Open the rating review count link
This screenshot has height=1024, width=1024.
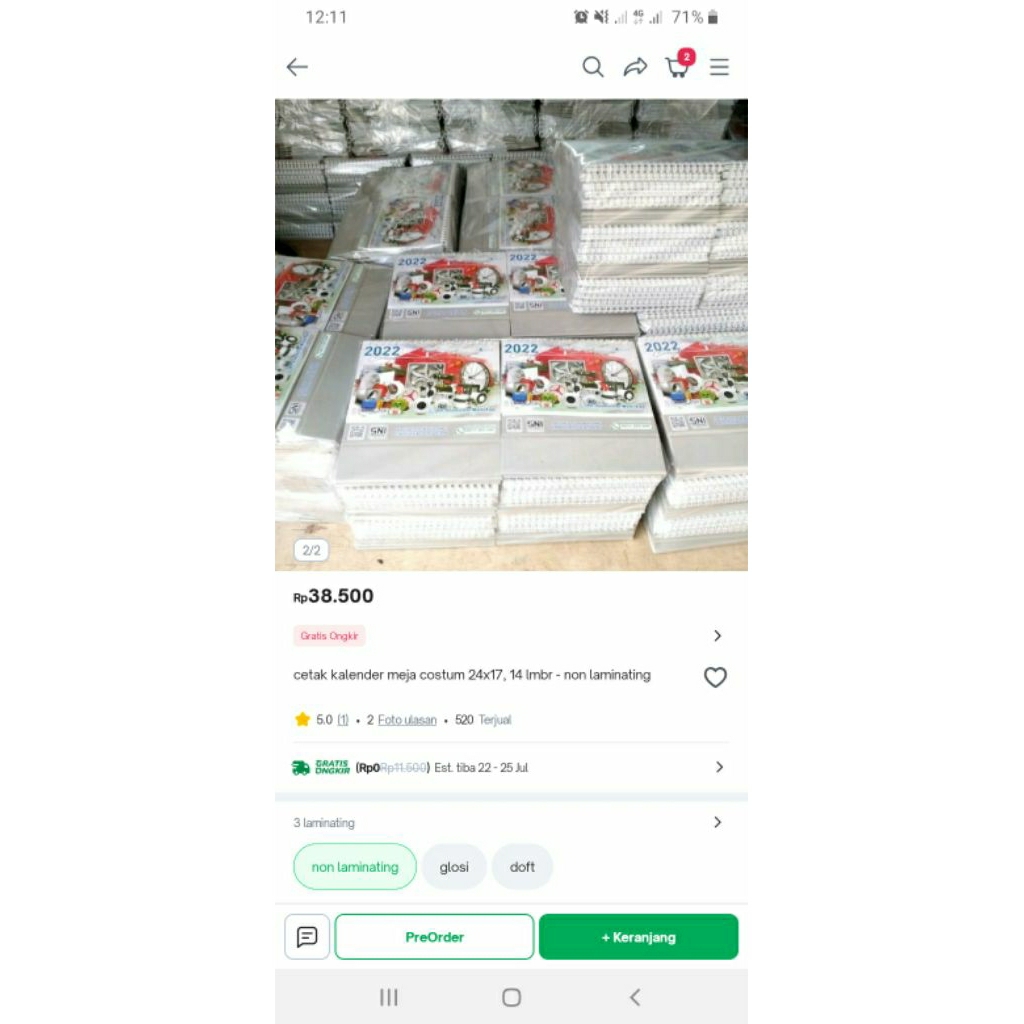tap(342, 720)
